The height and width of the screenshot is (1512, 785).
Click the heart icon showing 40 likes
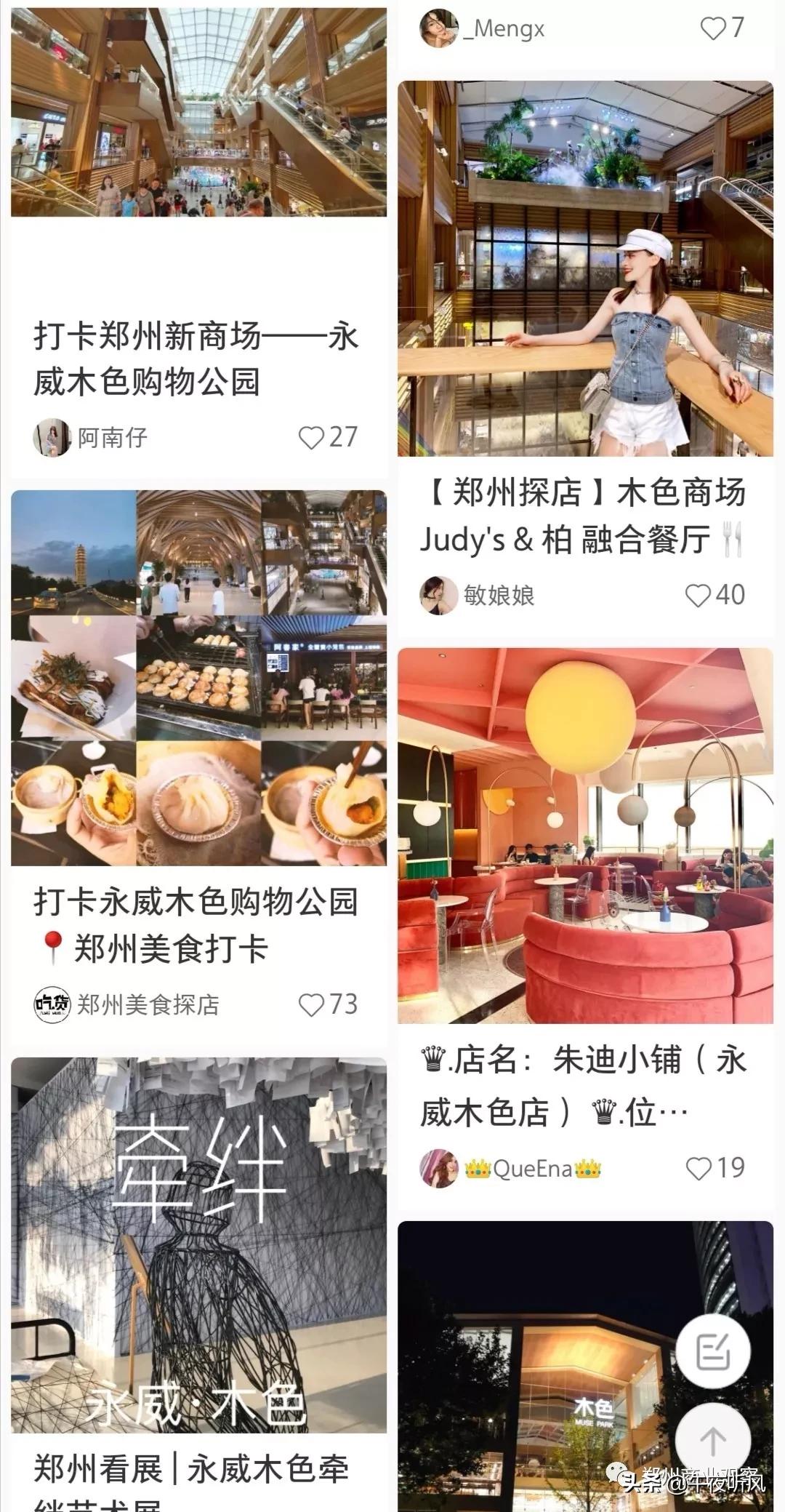699,596
